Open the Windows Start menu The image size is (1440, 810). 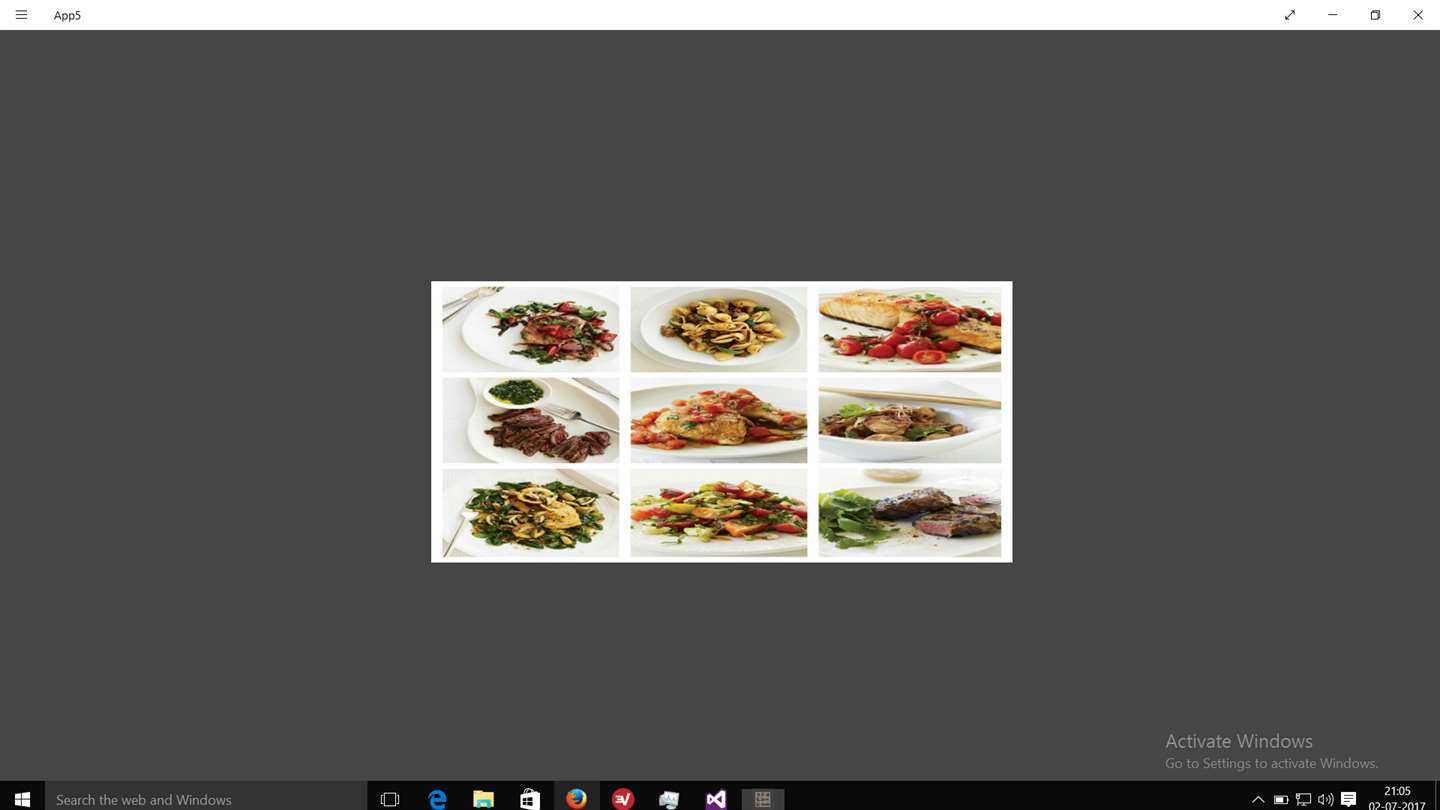point(22,798)
